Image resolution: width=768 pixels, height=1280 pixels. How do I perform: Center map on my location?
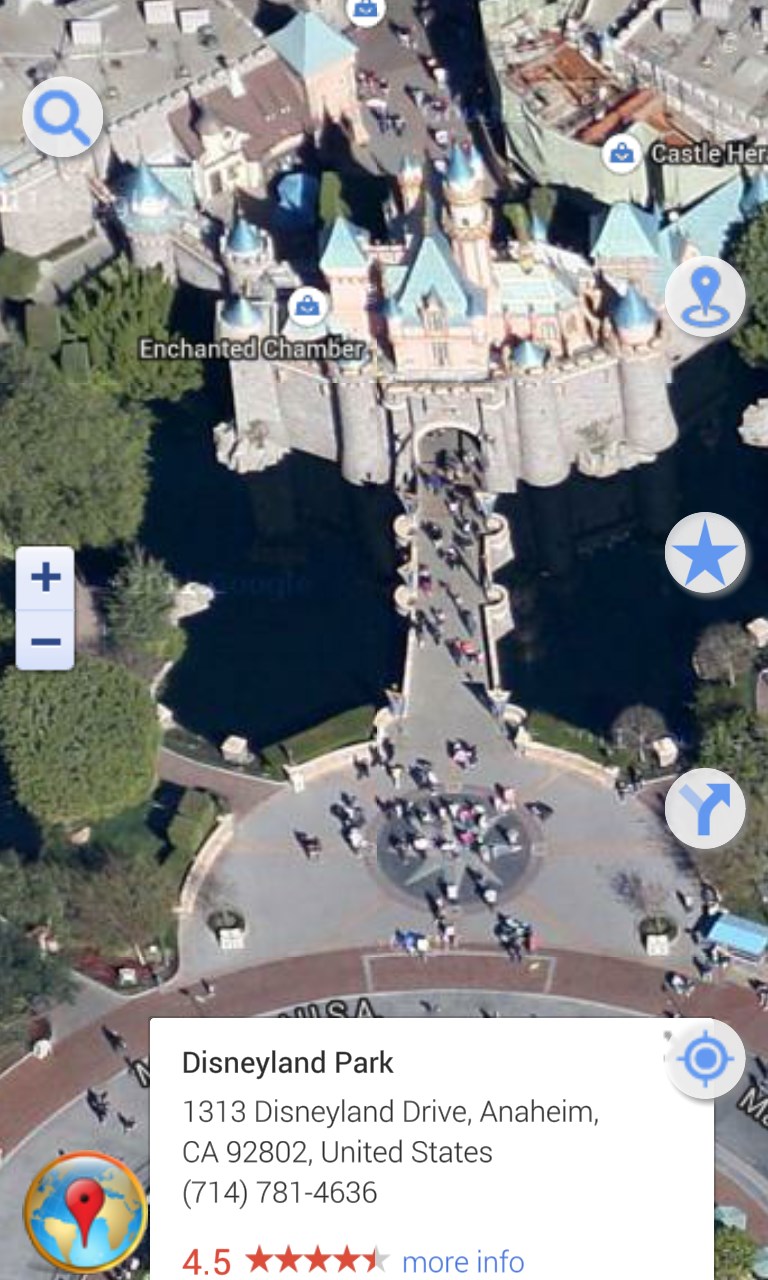tap(705, 1059)
